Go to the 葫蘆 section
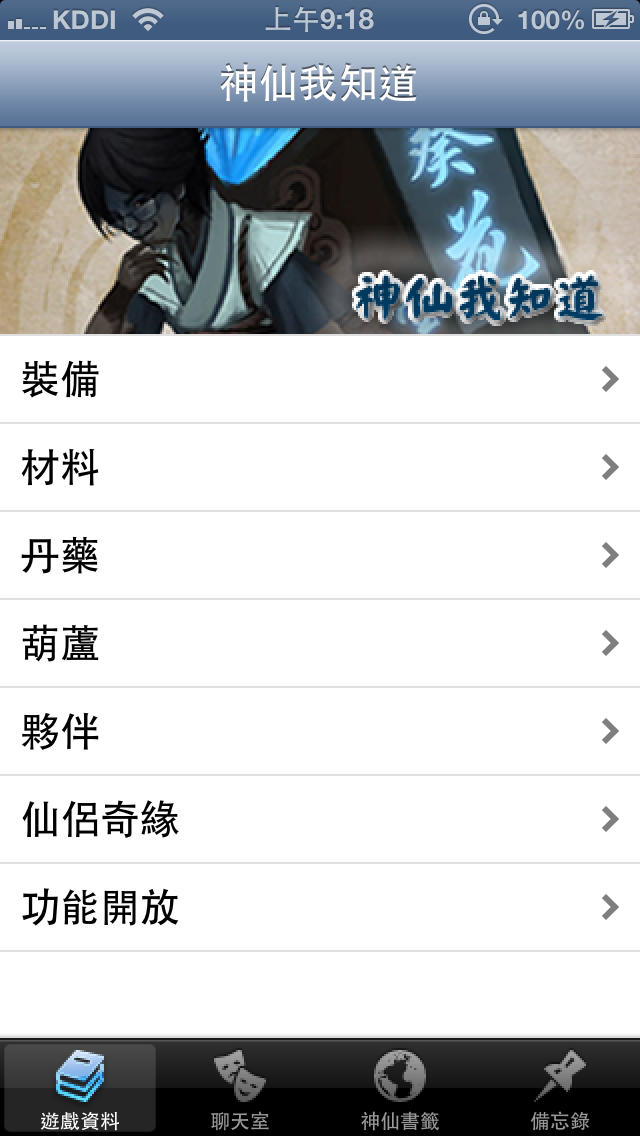Viewport: 640px width, 1136px height. point(320,643)
